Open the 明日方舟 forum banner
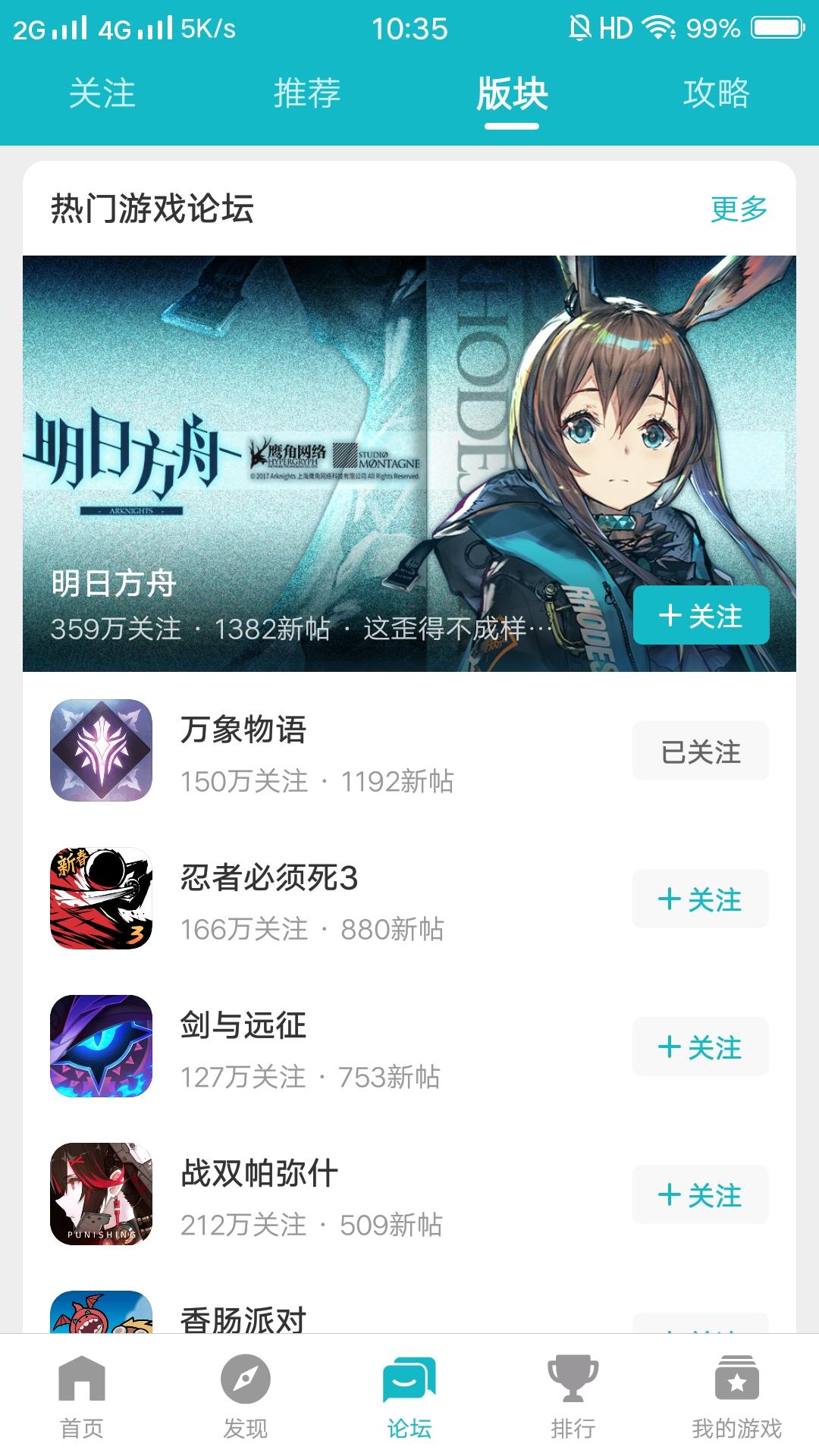 point(409,463)
